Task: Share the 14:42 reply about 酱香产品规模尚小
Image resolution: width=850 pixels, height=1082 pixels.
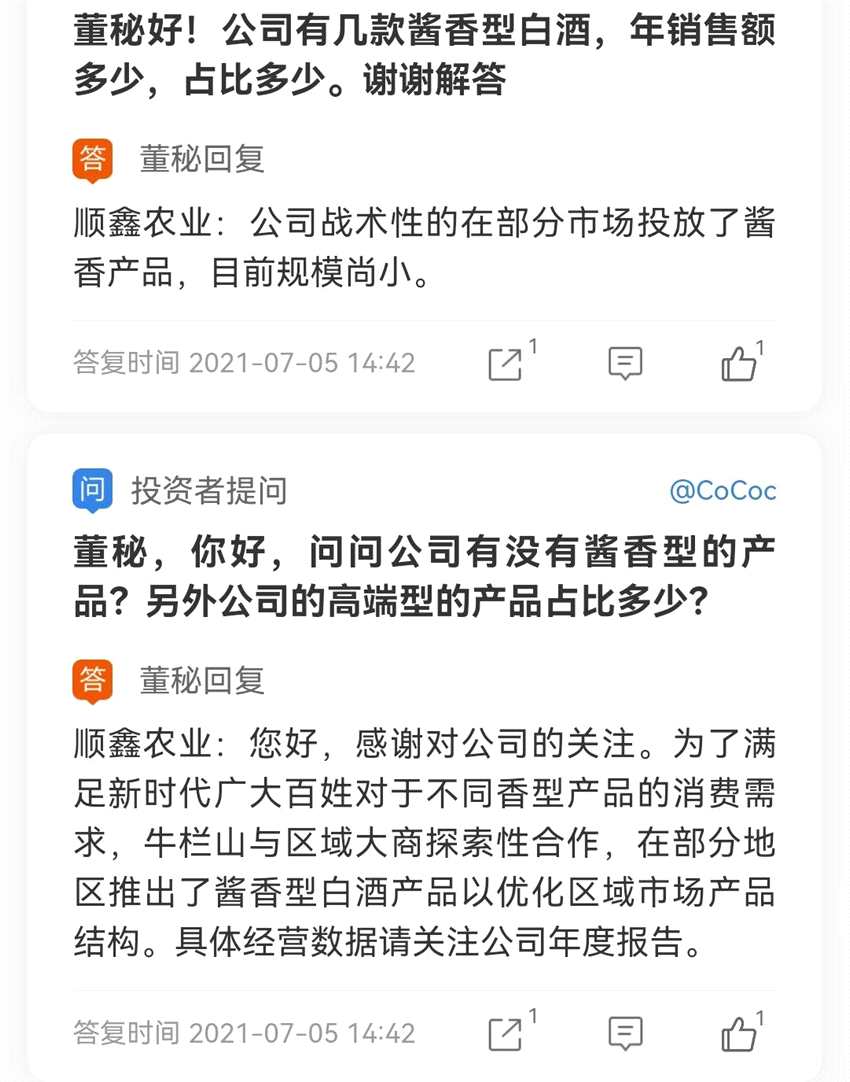Action: coord(506,364)
